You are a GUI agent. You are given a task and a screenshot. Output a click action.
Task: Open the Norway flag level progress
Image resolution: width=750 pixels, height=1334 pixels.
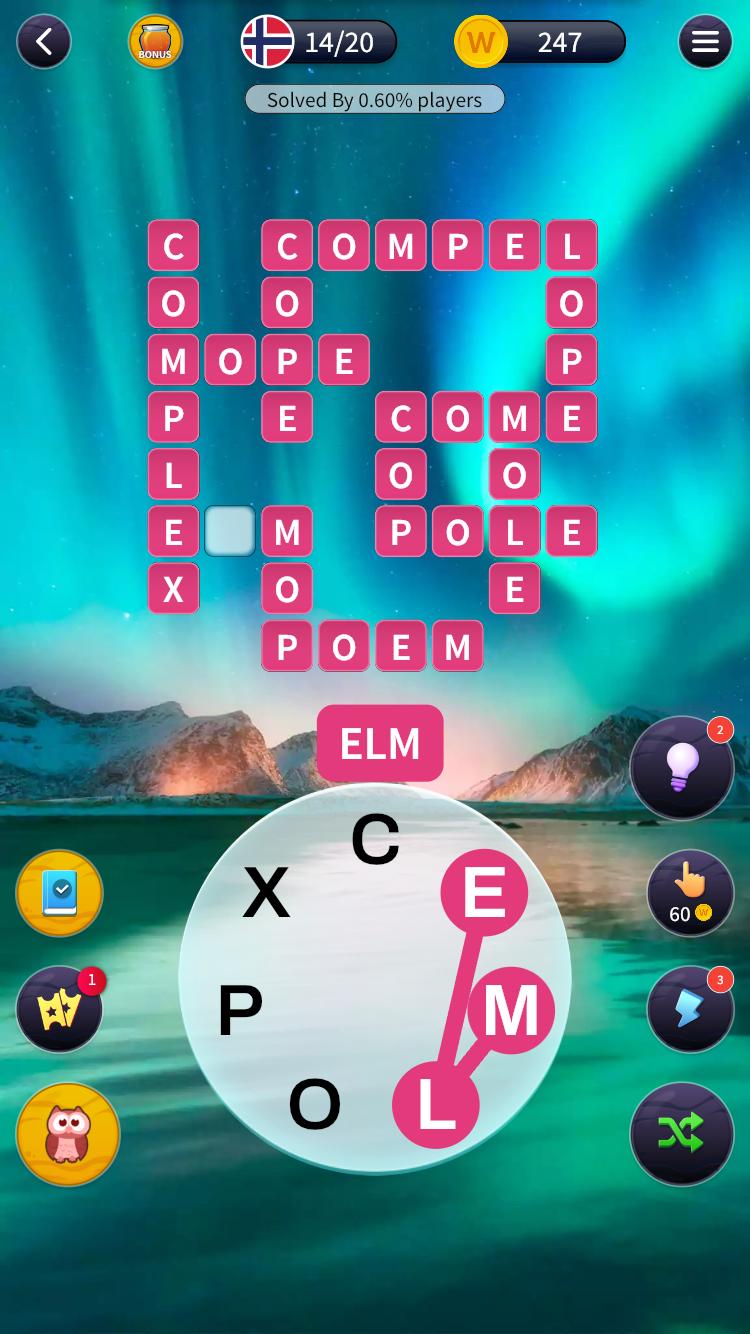320,42
